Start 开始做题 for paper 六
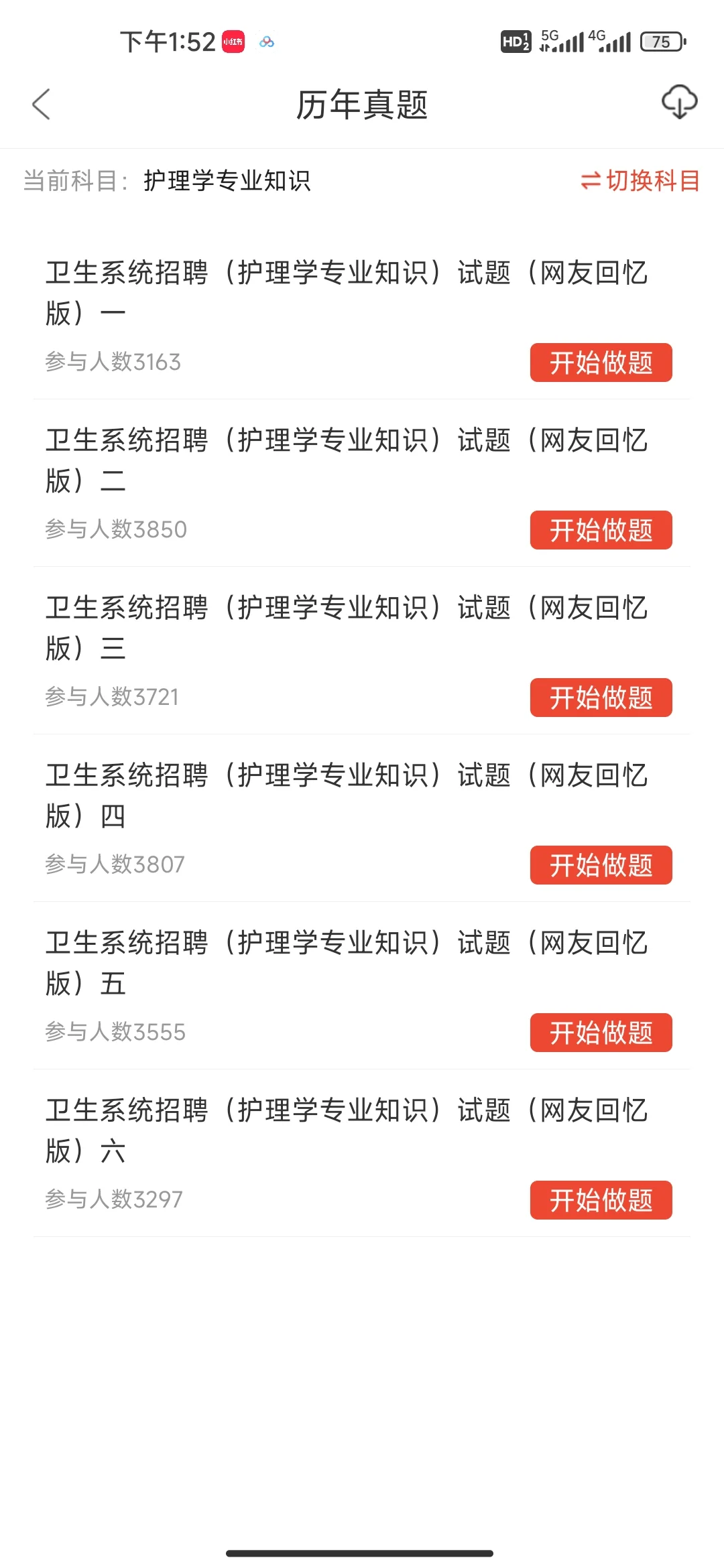 pos(601,1200)
